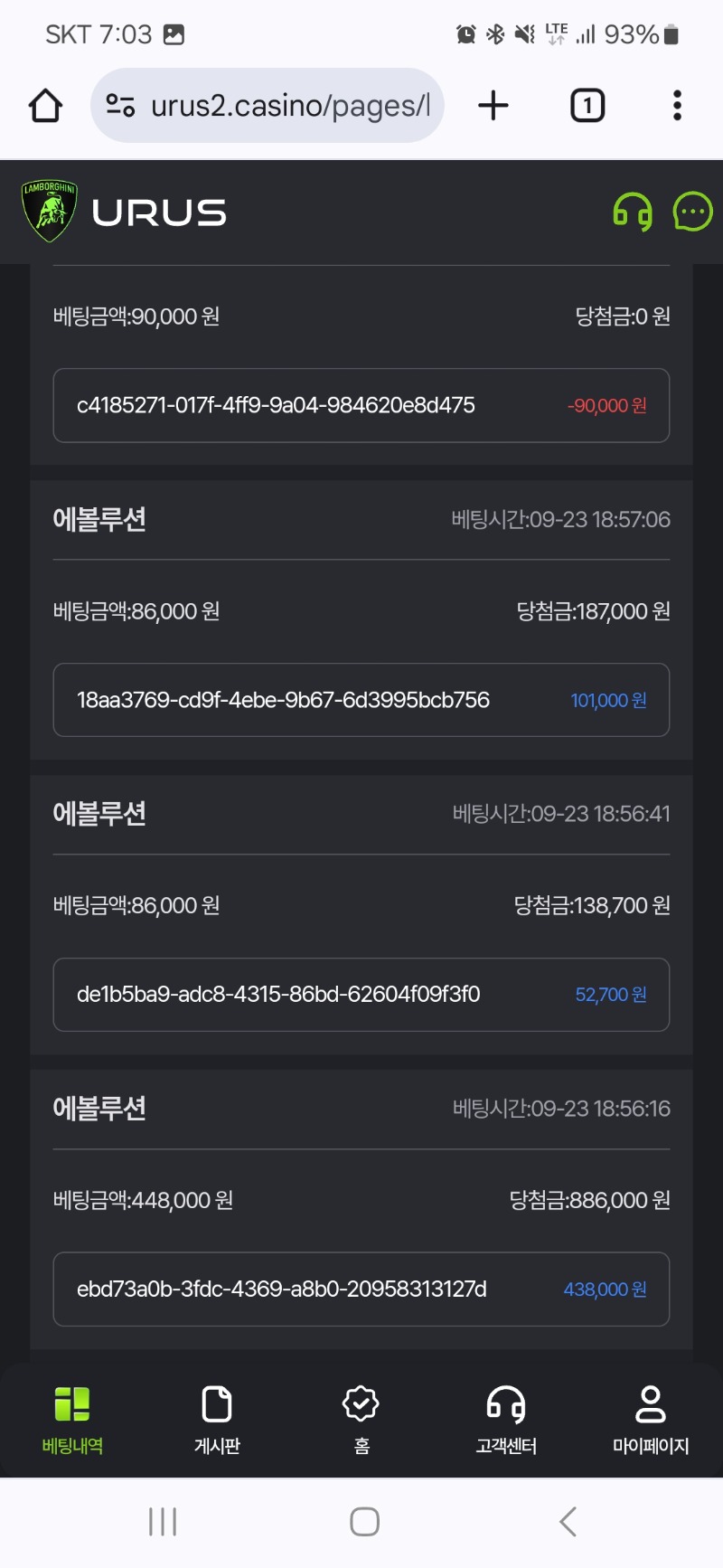Switch to the 마이페이지 tab
The image size is (723, 1568).
[x=651, y=1420]
